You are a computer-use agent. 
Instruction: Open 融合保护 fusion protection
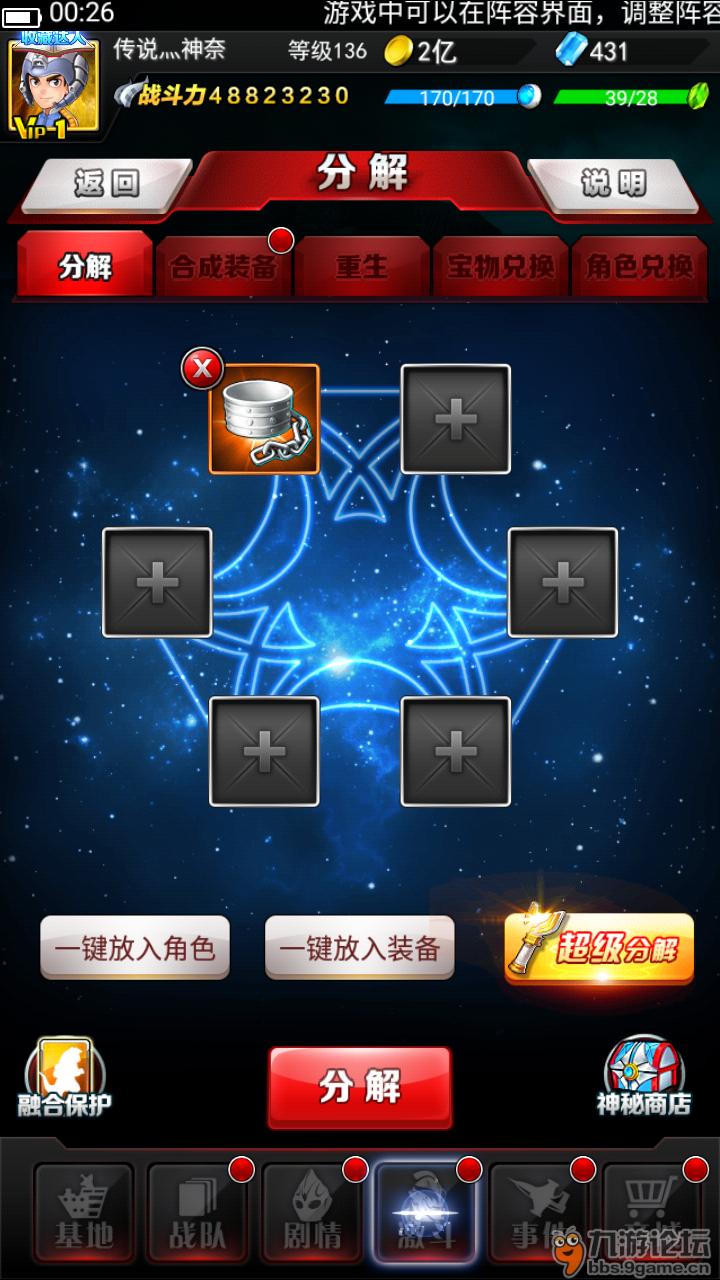click(65, 1077)
